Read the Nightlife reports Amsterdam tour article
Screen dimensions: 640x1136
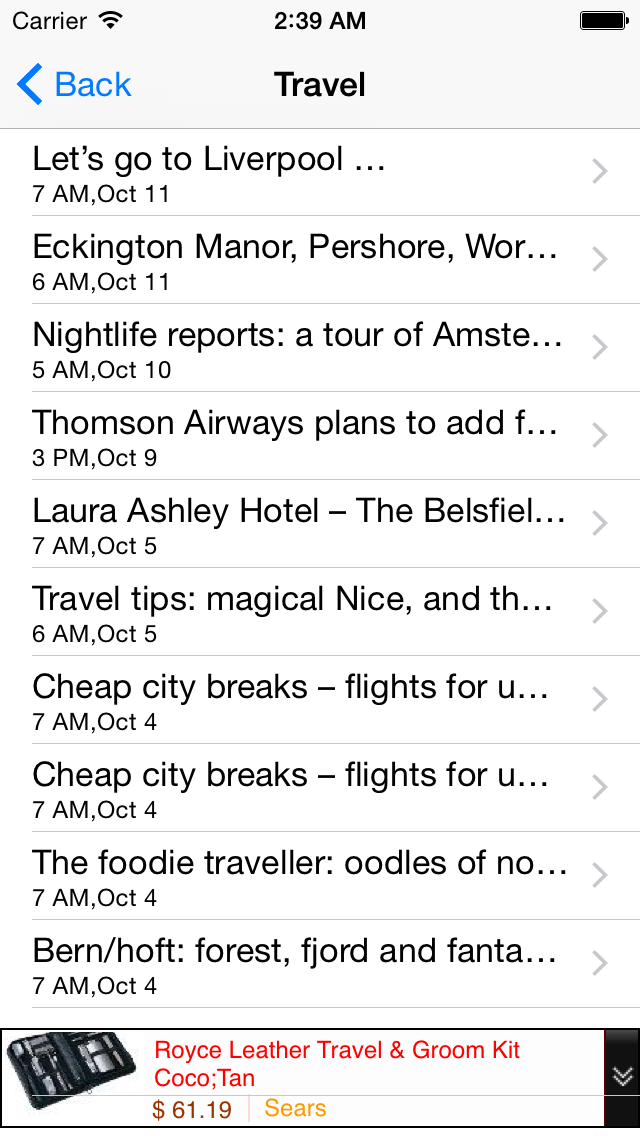[300, 348]
